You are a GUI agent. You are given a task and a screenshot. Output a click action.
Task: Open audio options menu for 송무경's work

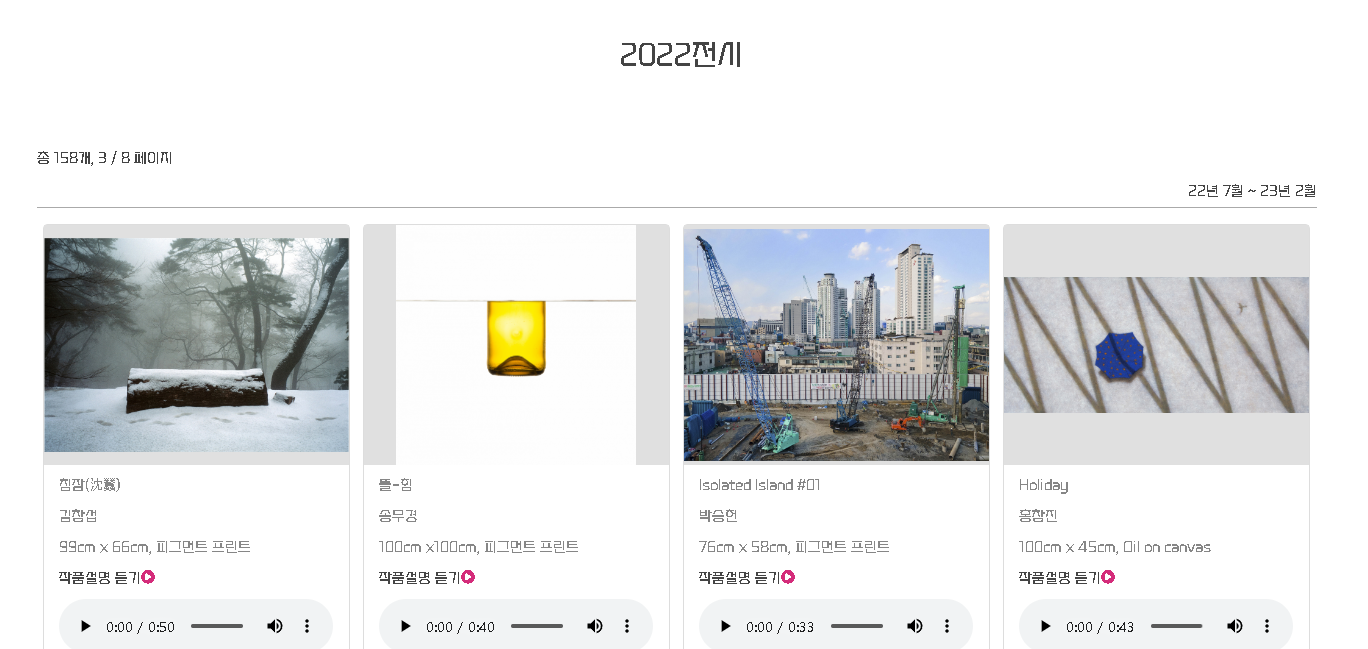click(627, 626)
